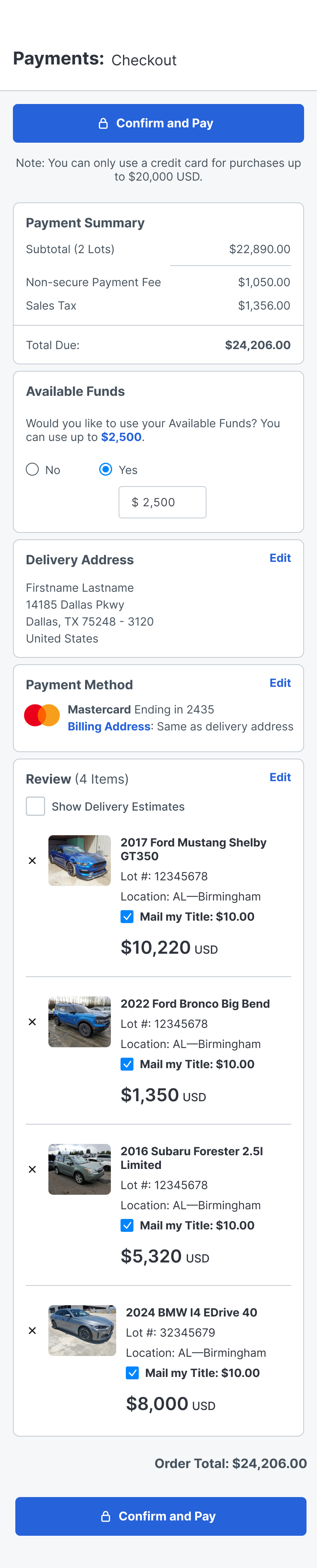Screen dimensions: 317x1568
Task: Edit the Delivery Address
Action: (x=280, y=558)
